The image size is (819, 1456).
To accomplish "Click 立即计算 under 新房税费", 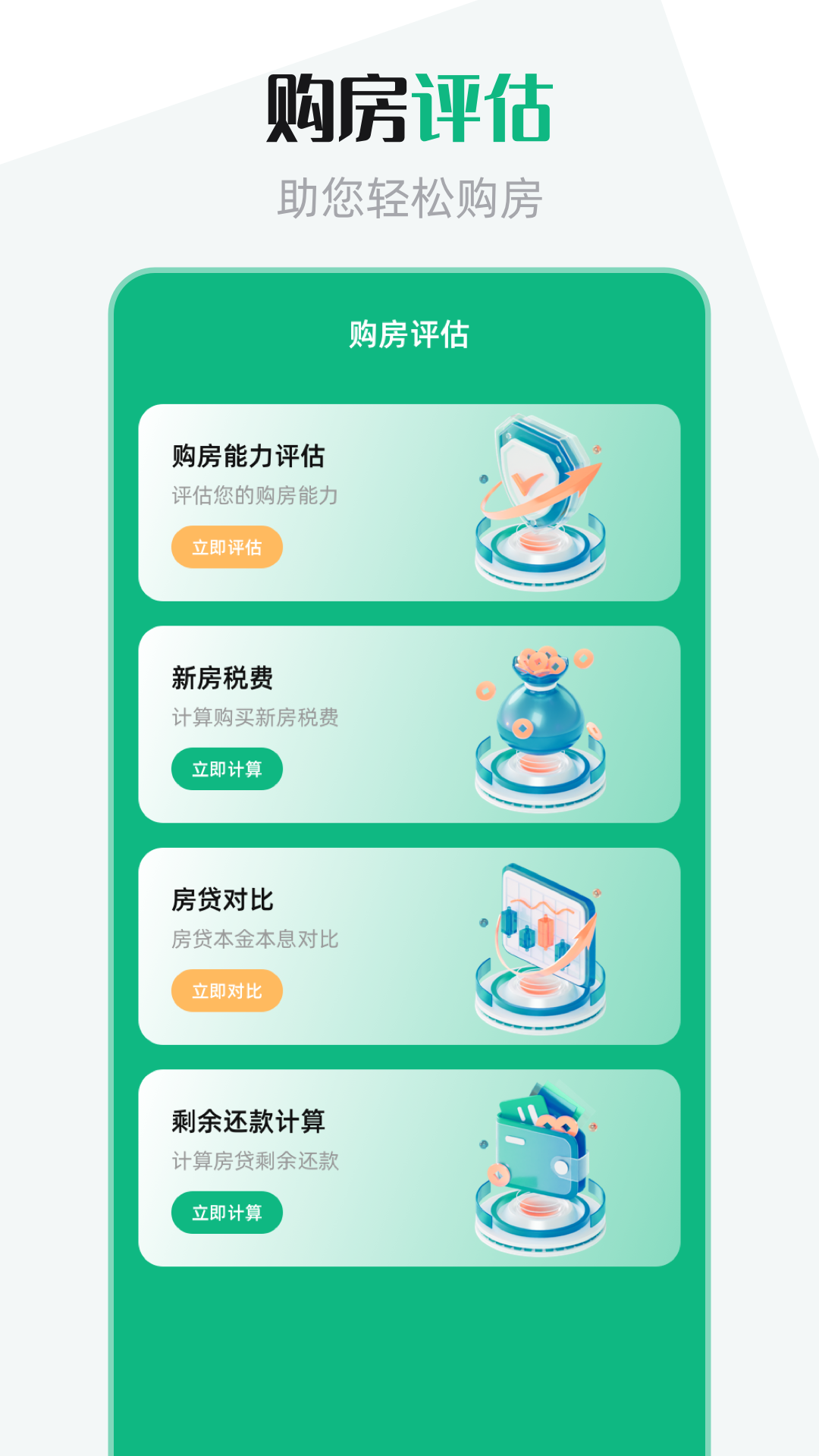I will point(227,769).
